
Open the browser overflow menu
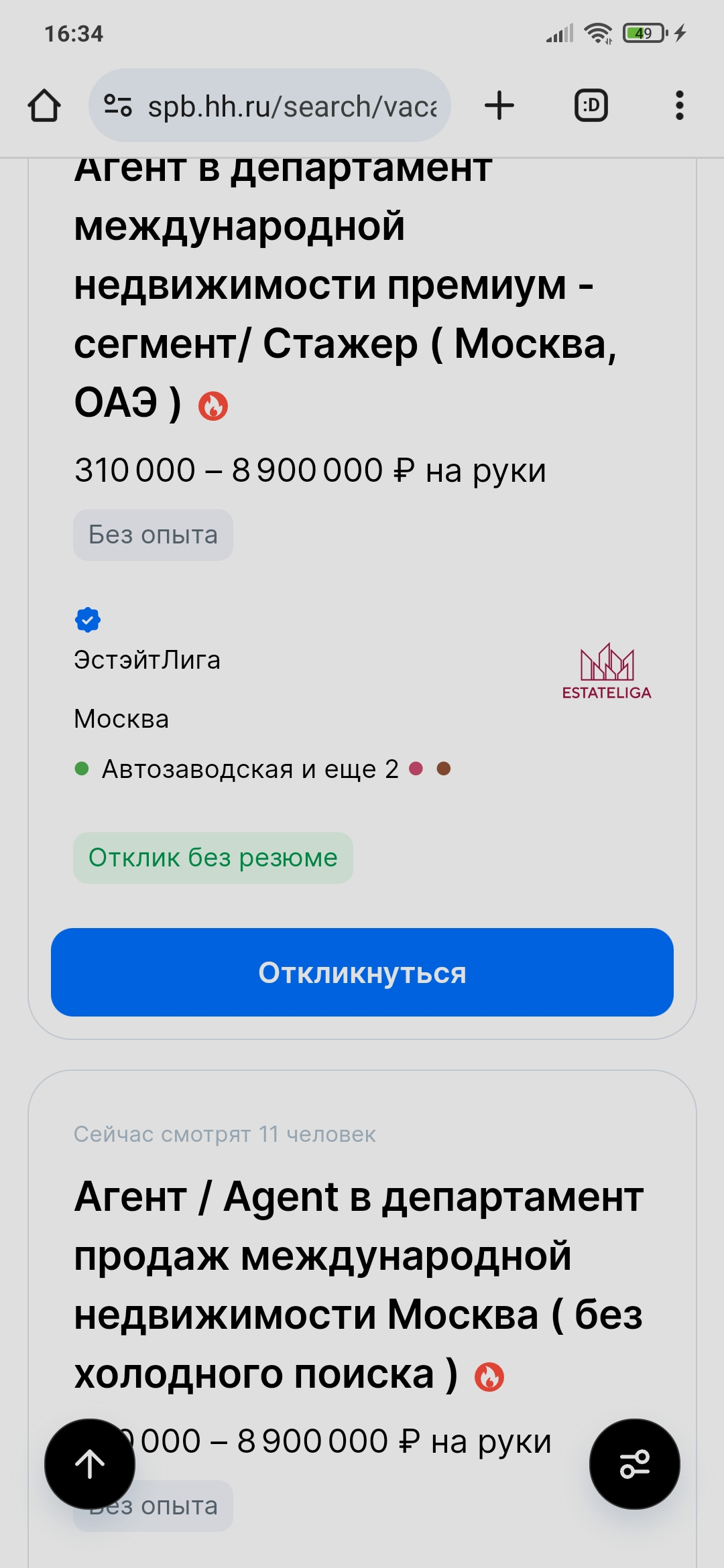(x=679, y=106)
